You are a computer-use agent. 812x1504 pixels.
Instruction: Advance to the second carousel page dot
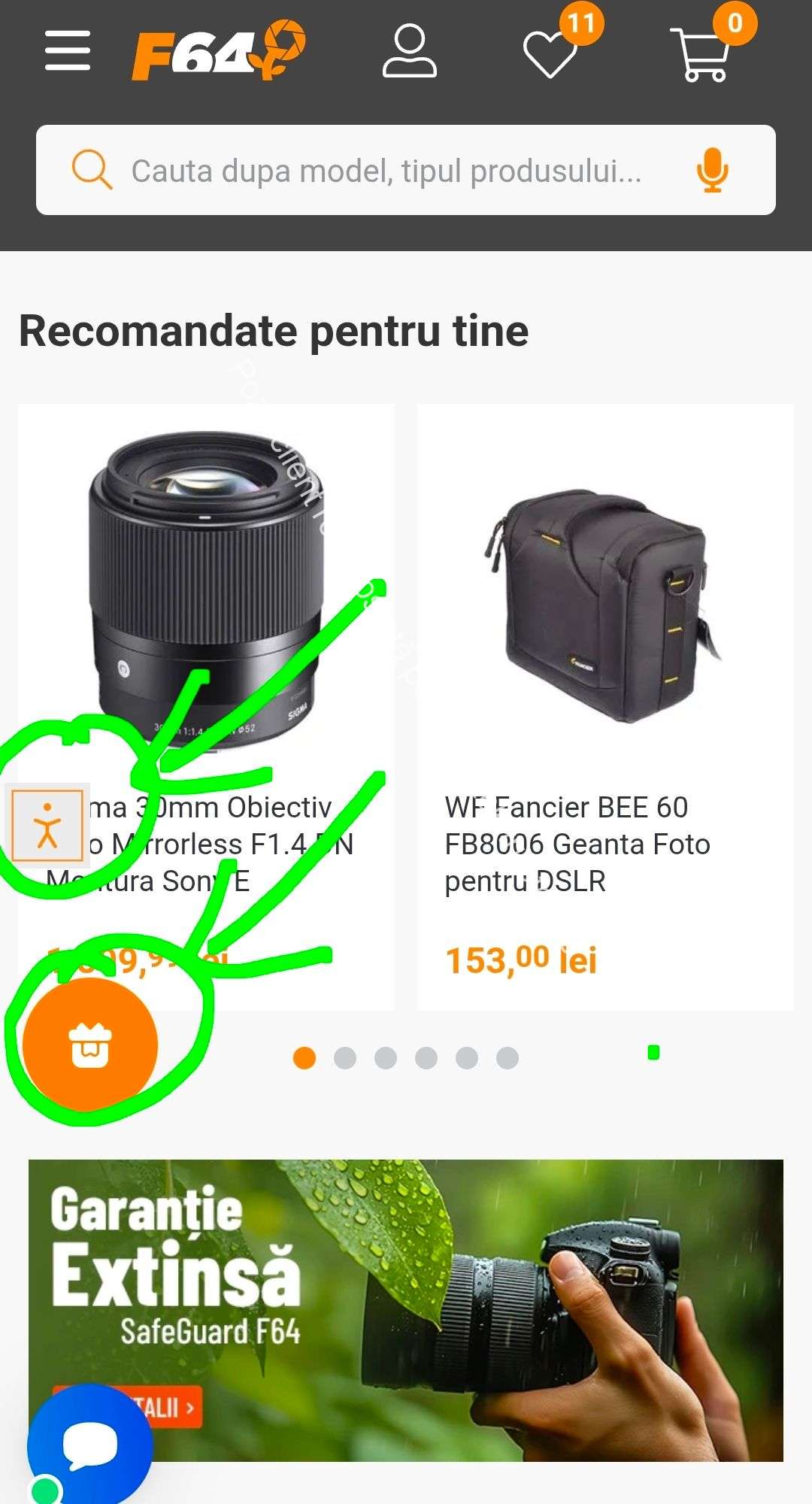(344, 1057)
